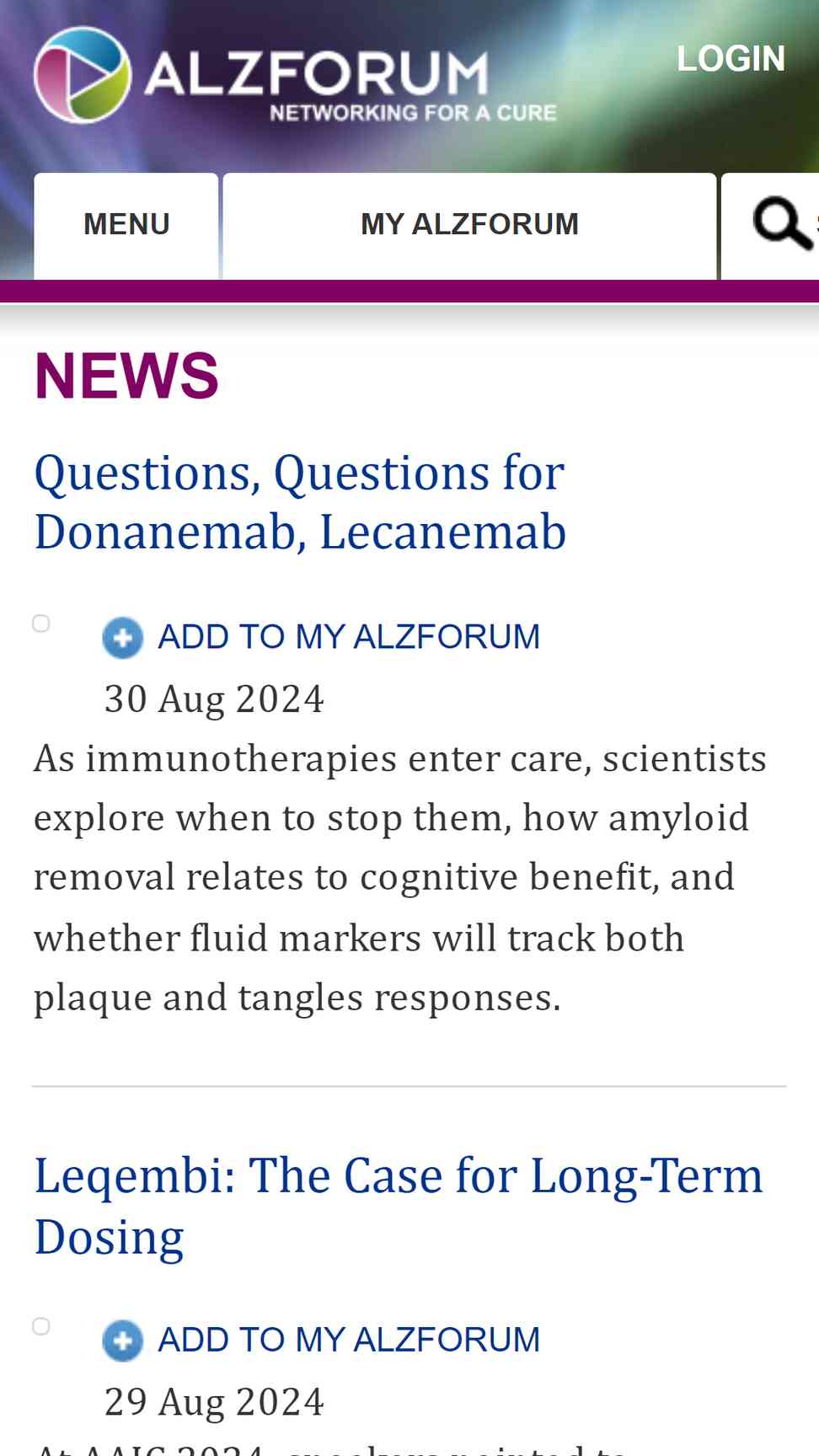Add the 29 Aug article to My Alzforum
Image resolution: width=819 pixels, height=1456 pixels.
pyautogui.click(x=321, y=1340)
